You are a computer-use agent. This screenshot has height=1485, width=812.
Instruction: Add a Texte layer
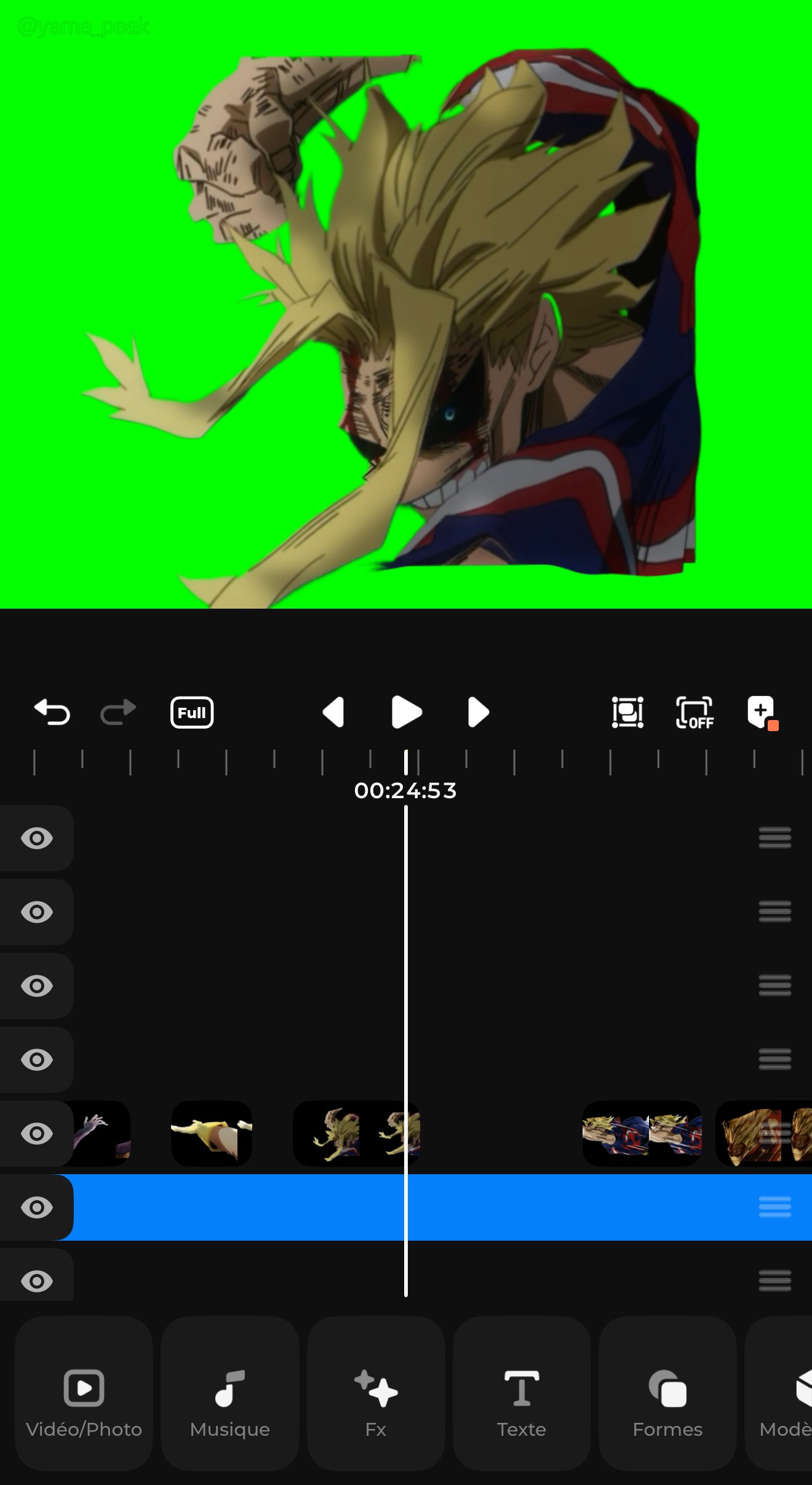(522, 1393)
